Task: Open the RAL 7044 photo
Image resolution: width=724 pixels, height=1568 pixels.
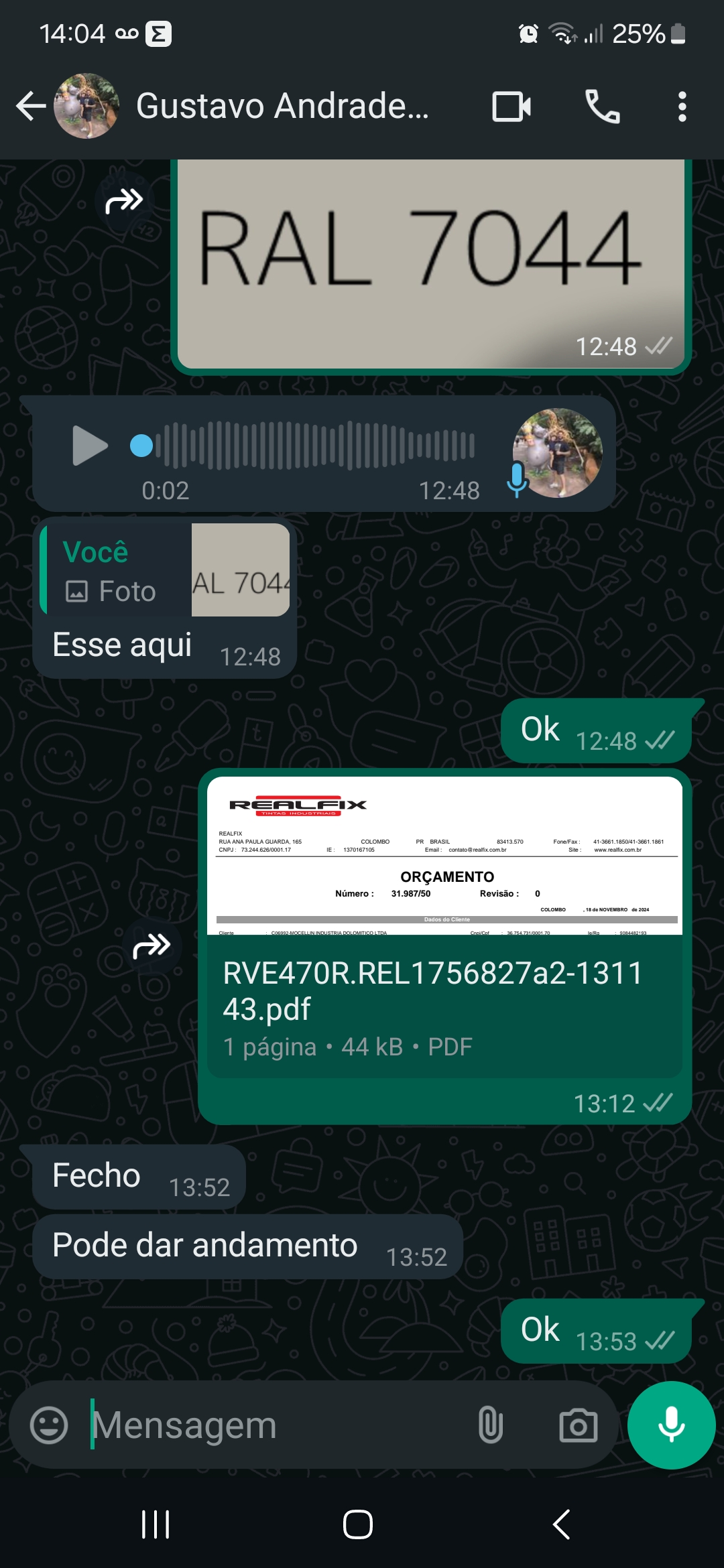Action: click(x=430, y=261)
